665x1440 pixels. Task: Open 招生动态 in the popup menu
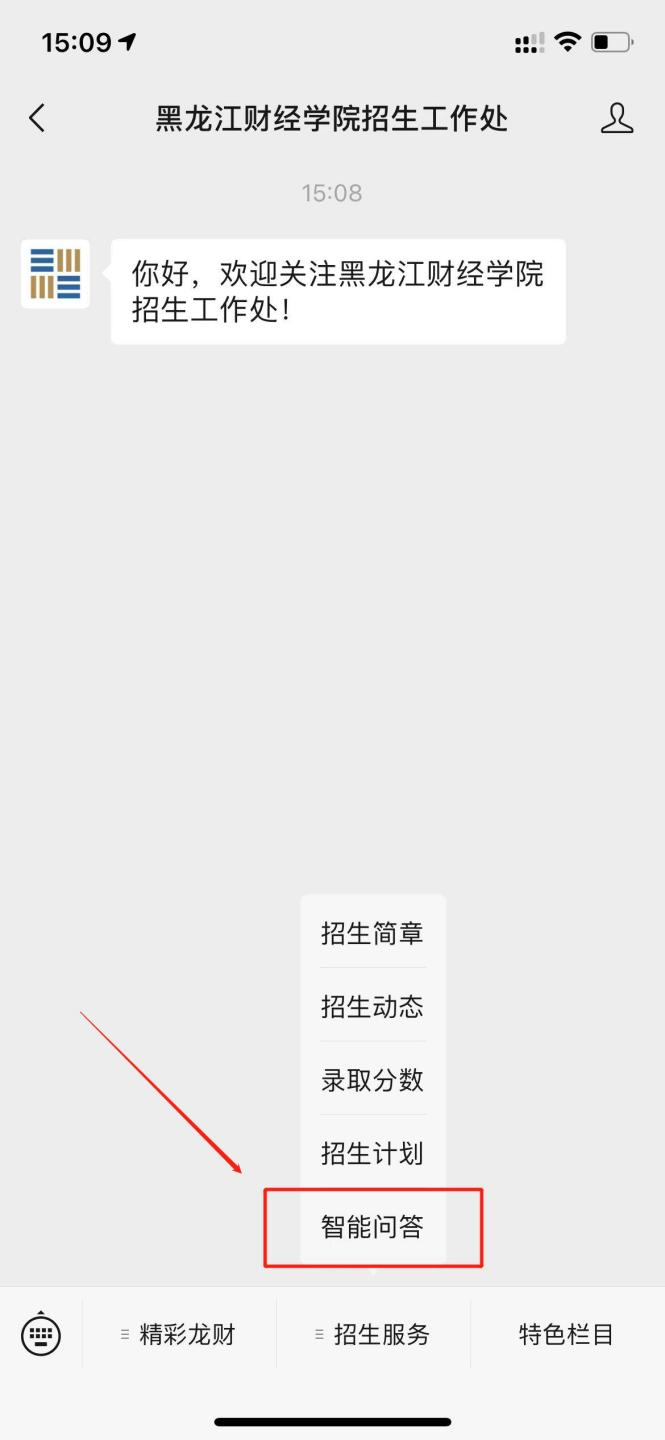(x=372, y=1006)
